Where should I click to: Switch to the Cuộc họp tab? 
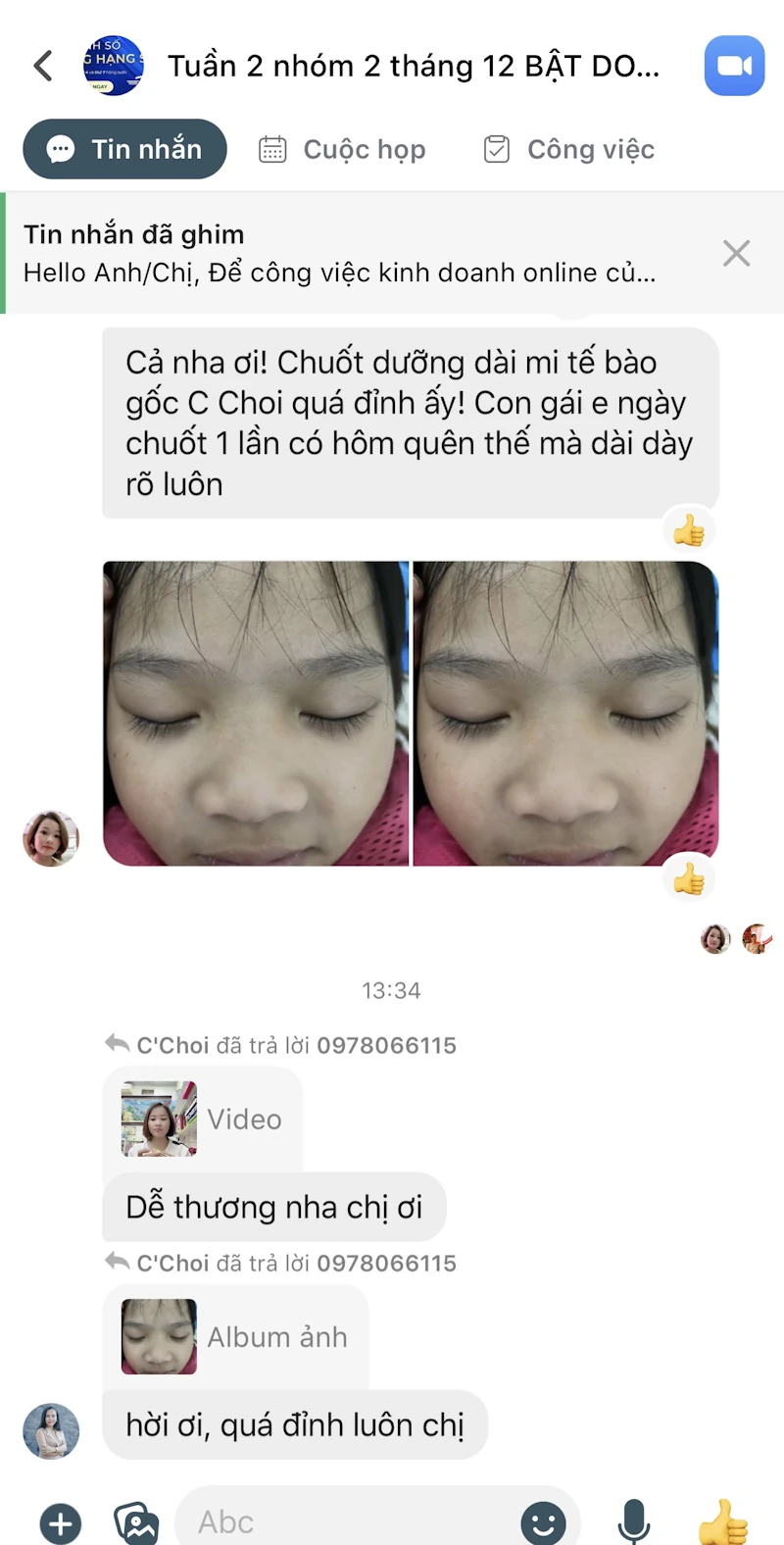point(342,149)
